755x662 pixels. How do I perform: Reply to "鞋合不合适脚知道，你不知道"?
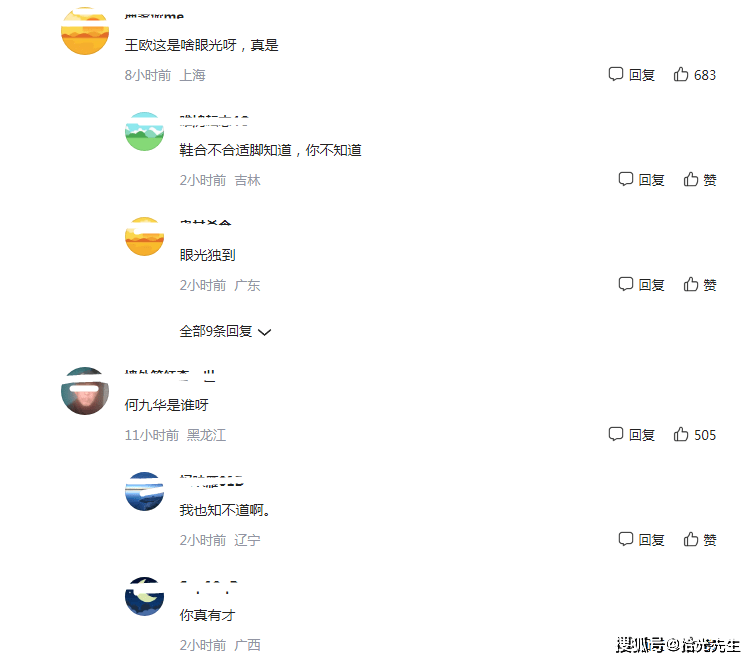click(x=642, y=180)
